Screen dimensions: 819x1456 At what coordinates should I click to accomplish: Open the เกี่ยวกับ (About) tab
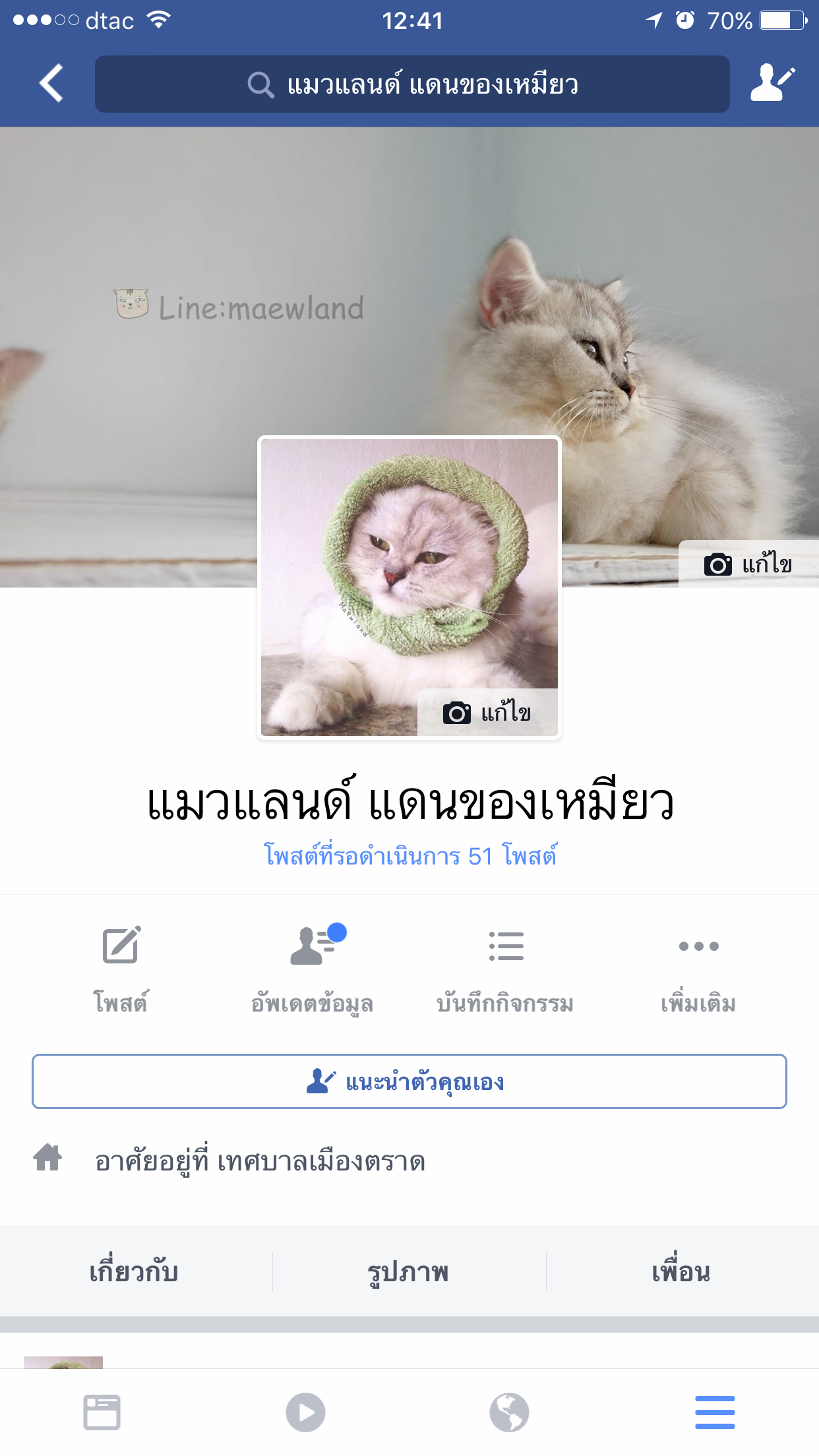[x=134, y=1272]
